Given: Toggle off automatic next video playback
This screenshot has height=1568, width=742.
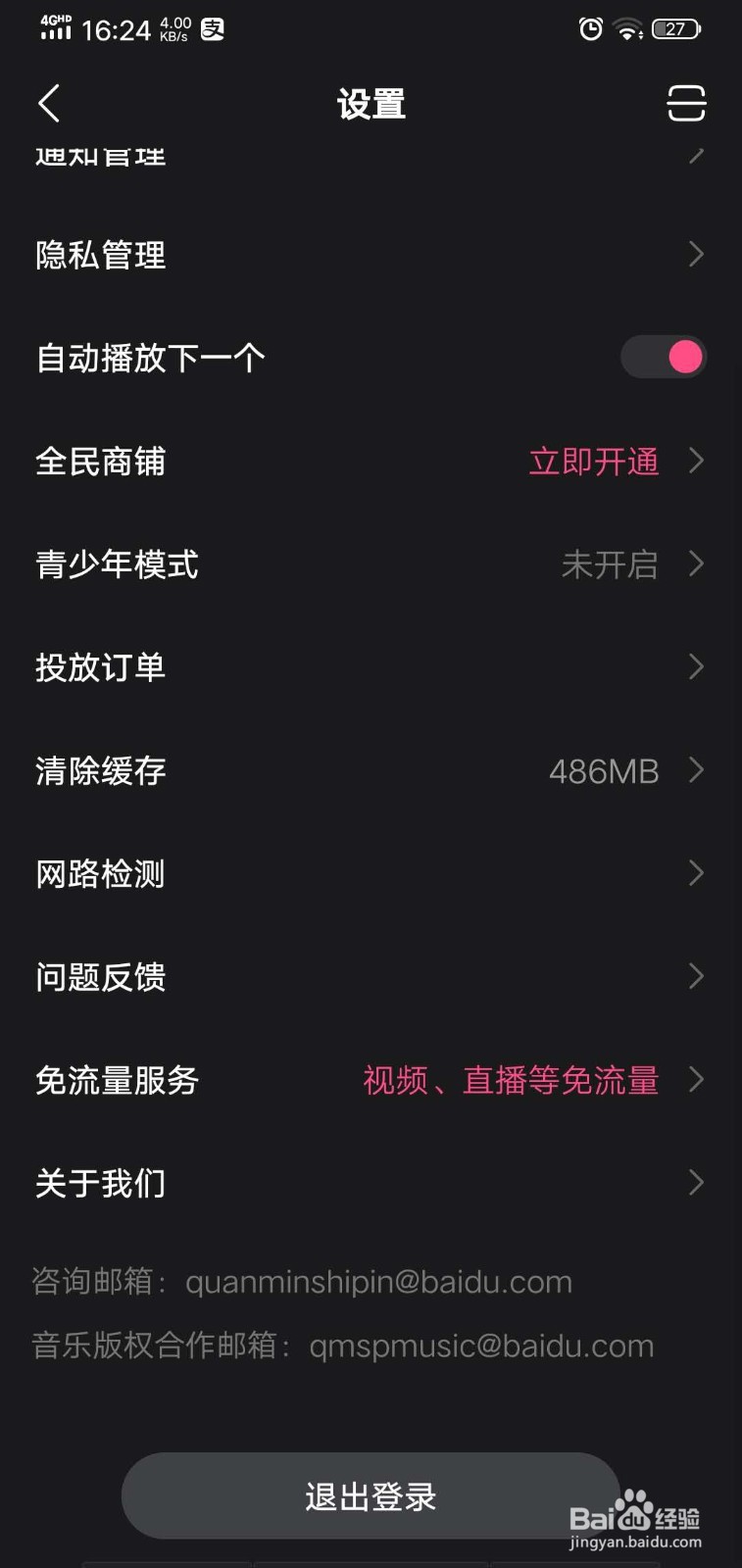Looking at the screenshot, I should tap(664, 357).
